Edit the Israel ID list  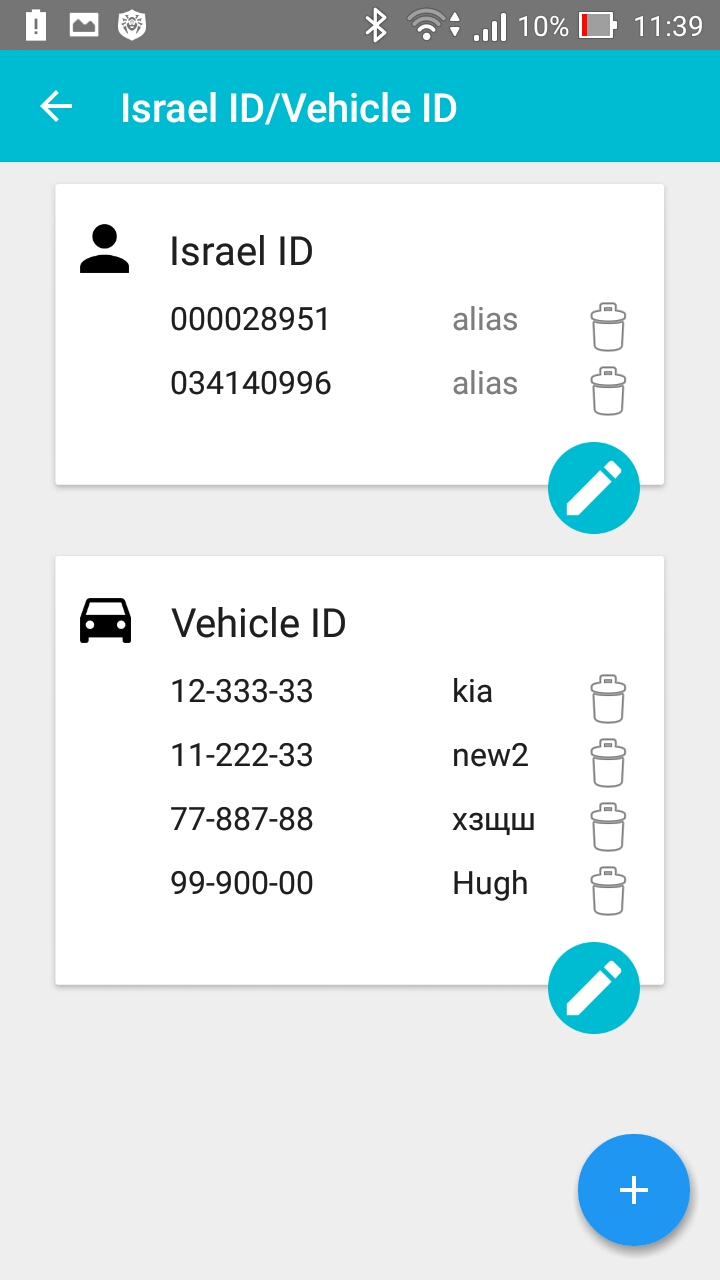tap(594, 488)
